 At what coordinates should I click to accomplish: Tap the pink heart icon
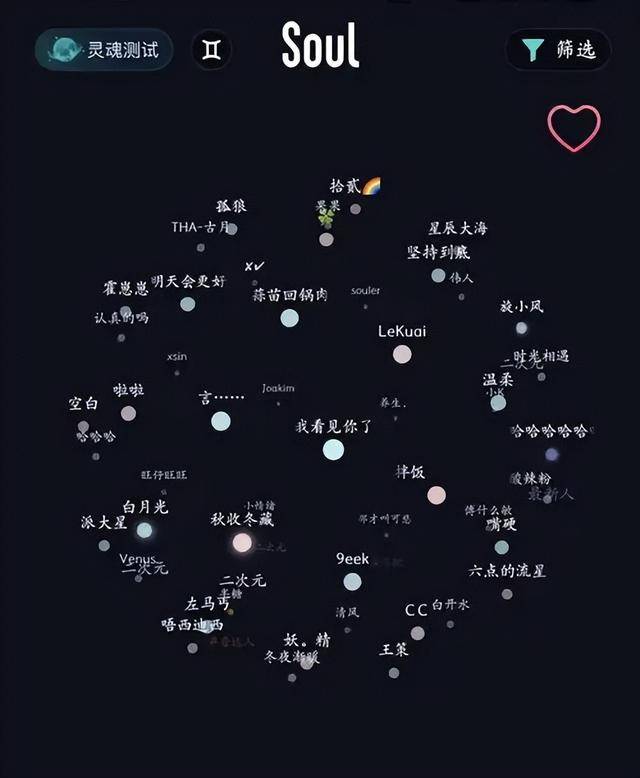(574, 128)
